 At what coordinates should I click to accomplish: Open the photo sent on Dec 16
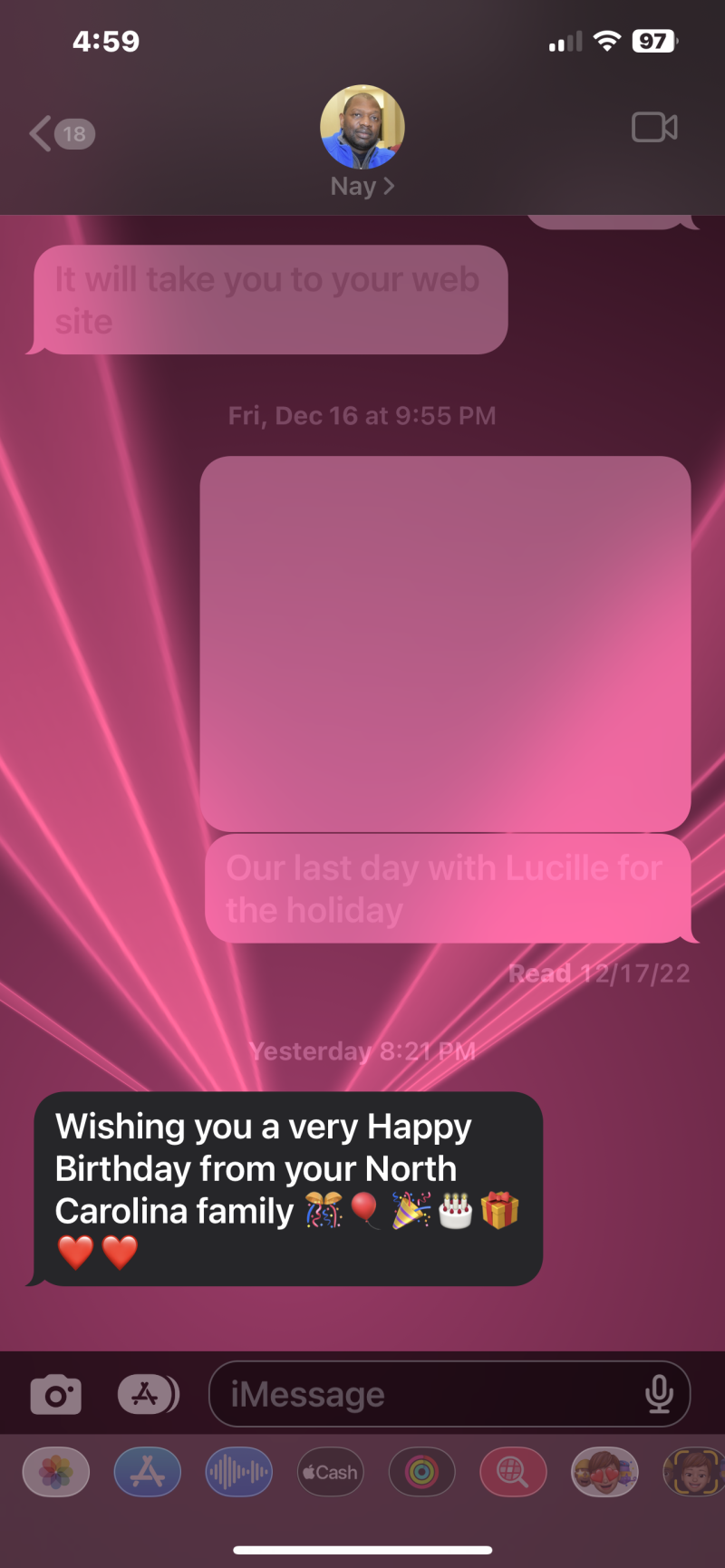pyautogui.click(x=445, y=644)
